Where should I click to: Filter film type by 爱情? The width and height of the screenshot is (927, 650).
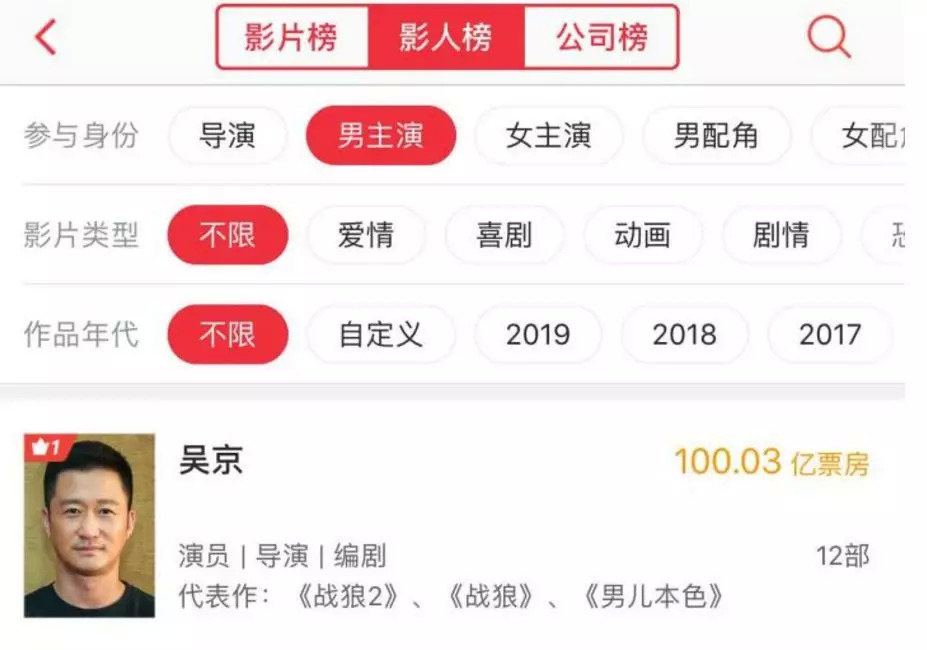pyautogui.click(x=366, y=235)
